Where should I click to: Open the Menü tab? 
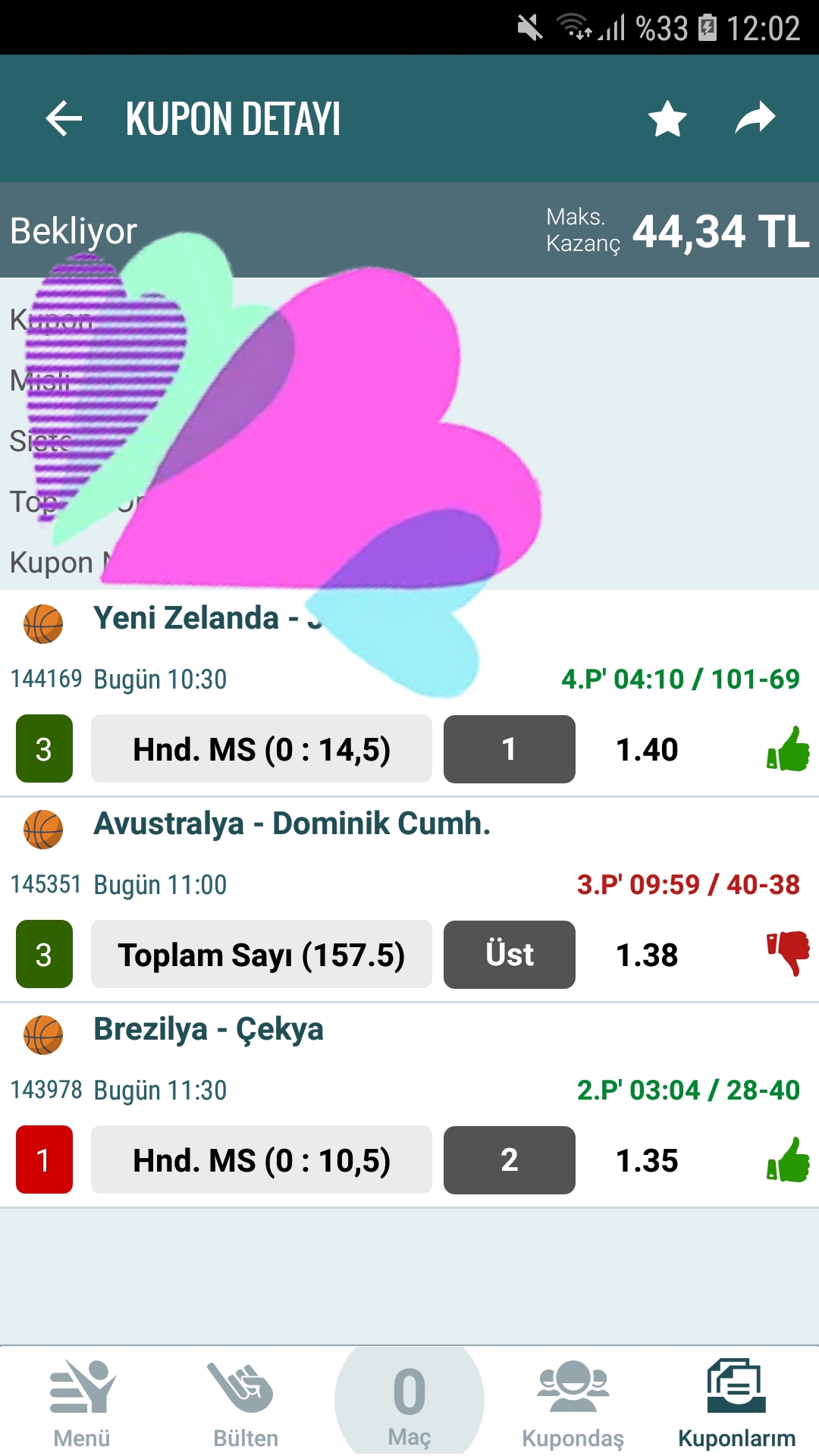(82, 1404)
